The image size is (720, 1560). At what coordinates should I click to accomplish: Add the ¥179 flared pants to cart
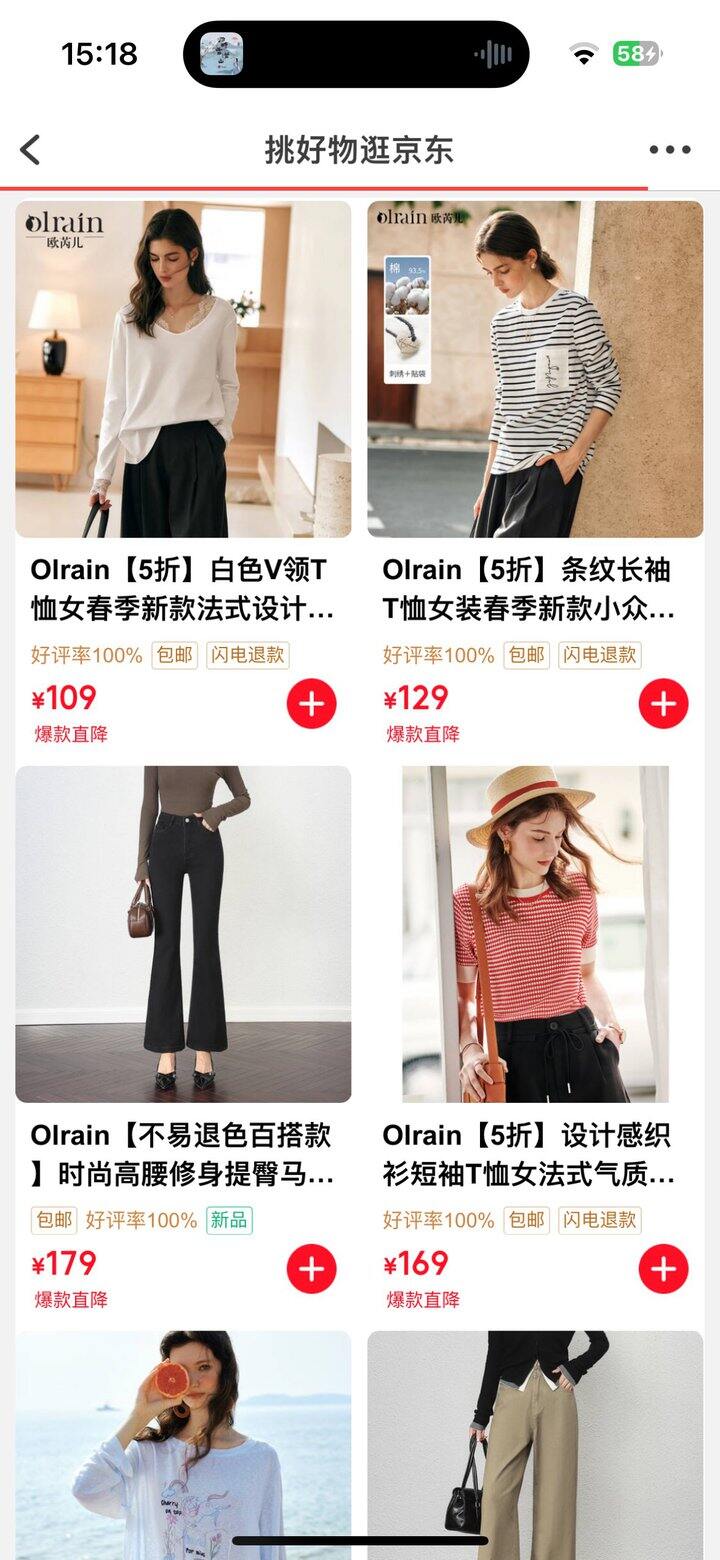coord(311,1269)
